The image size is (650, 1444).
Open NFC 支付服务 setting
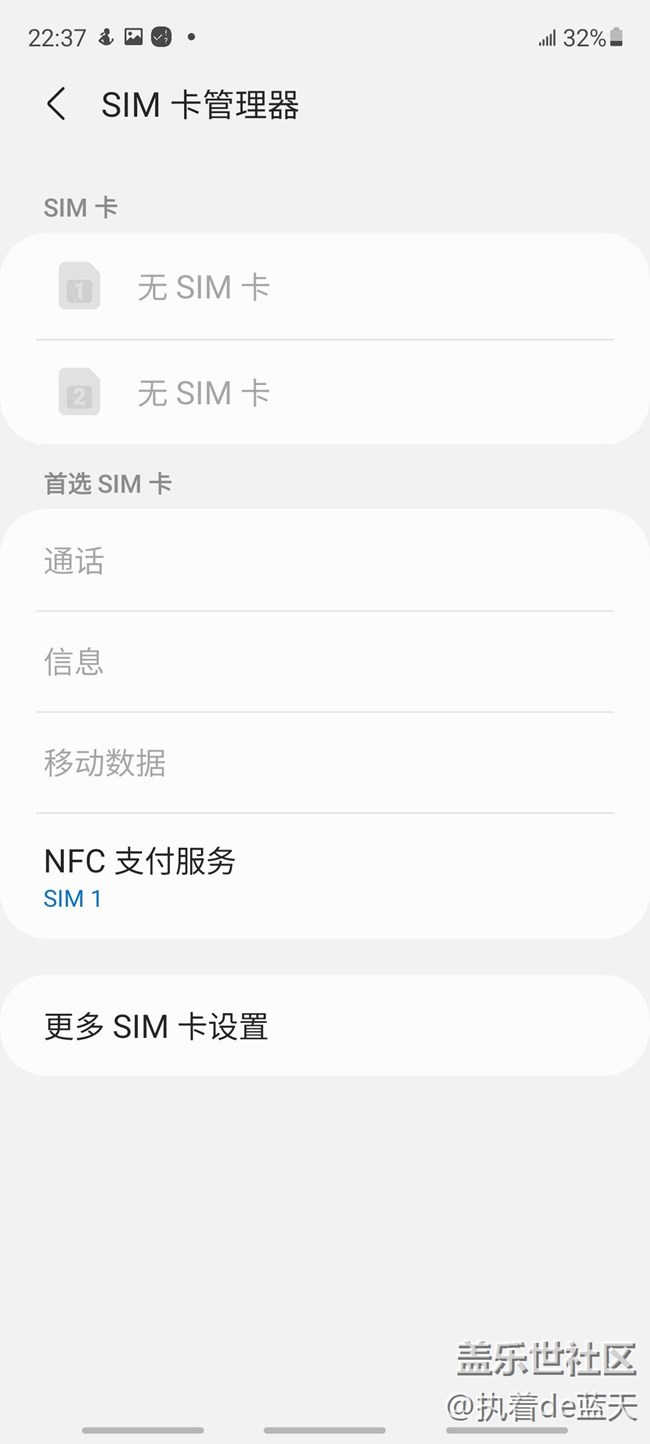(x=324, y=877)
